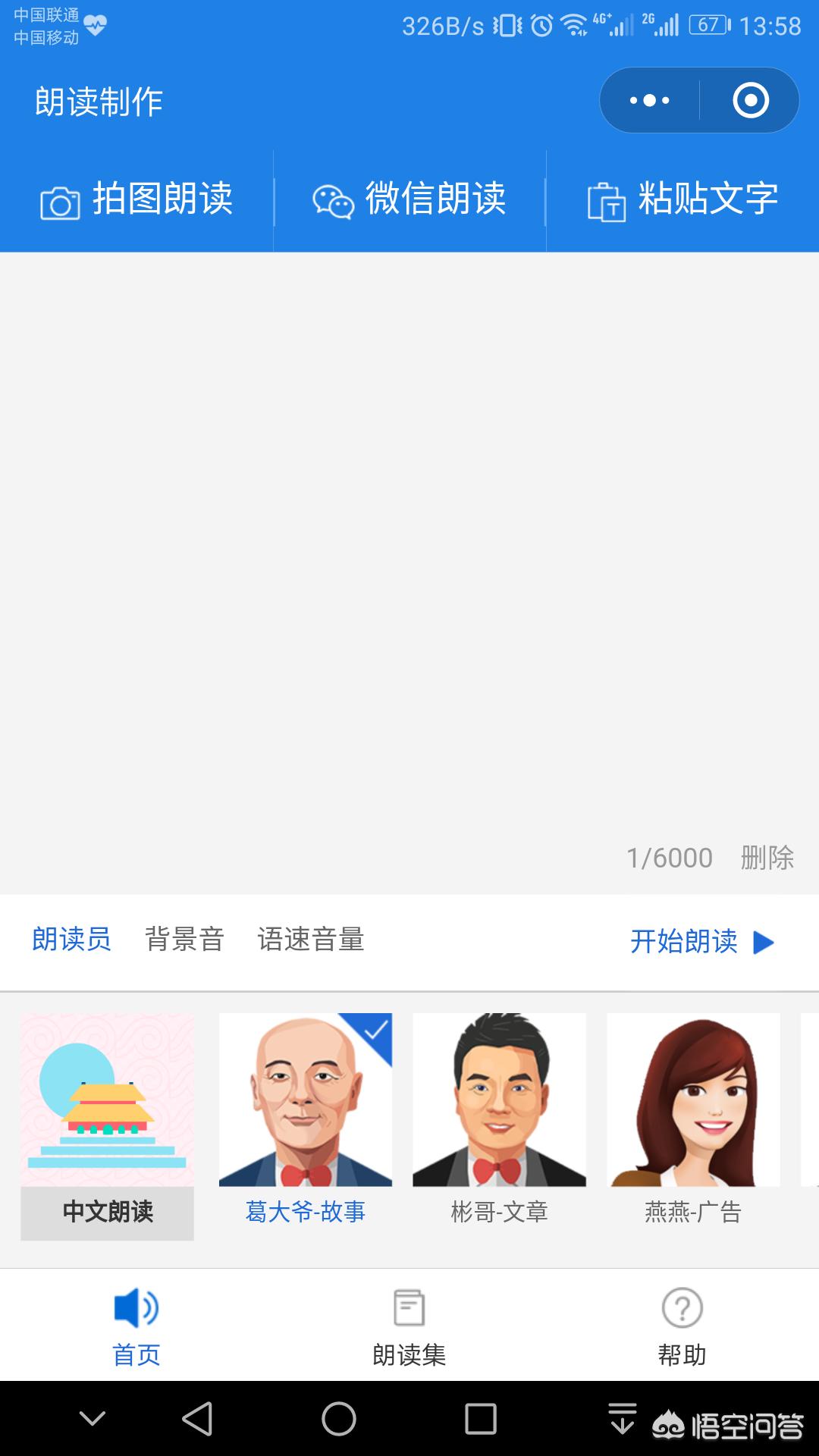The image size is (819, 1456).
Task: Tap 删除 to clear text
Action: point(767,858)
